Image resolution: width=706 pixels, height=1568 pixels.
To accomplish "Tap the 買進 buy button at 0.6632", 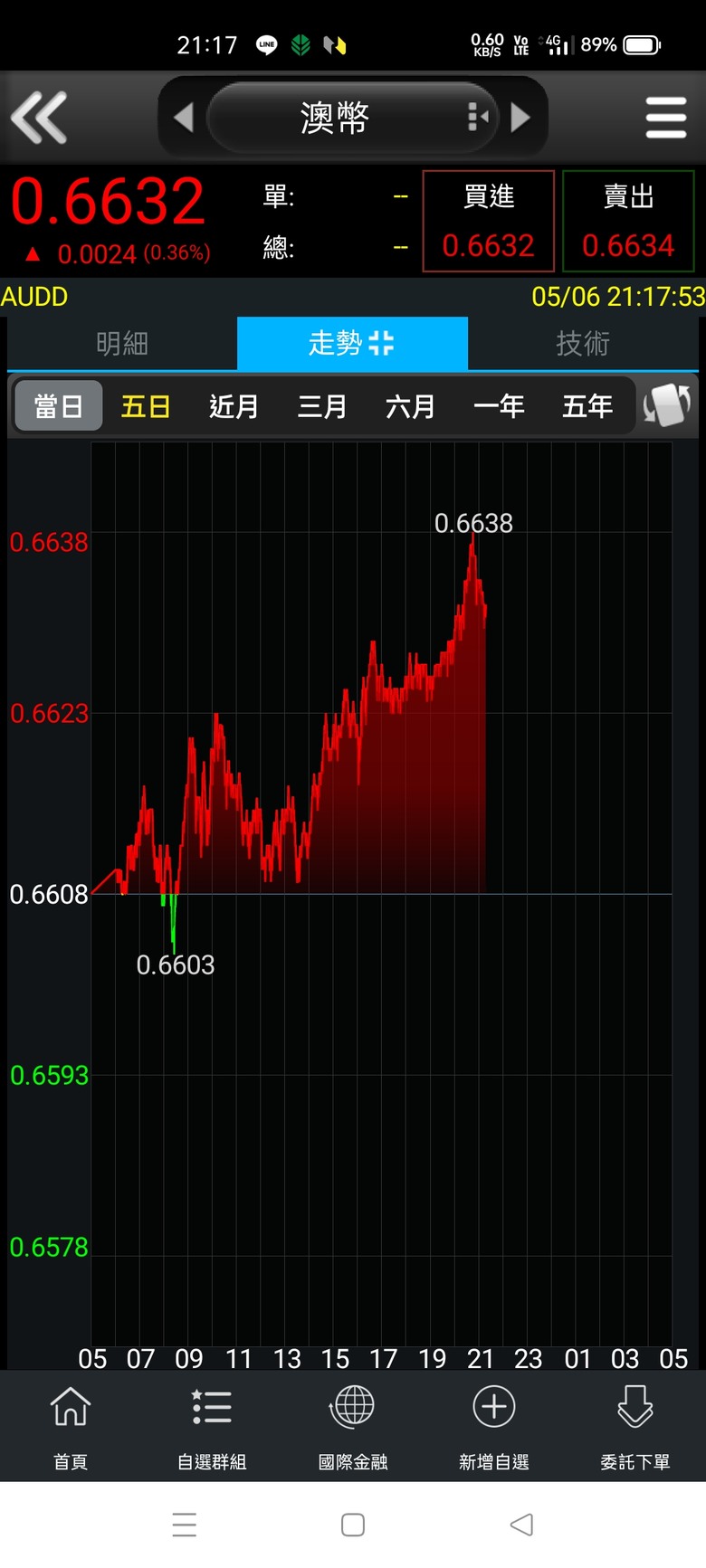I will [489, 222].
